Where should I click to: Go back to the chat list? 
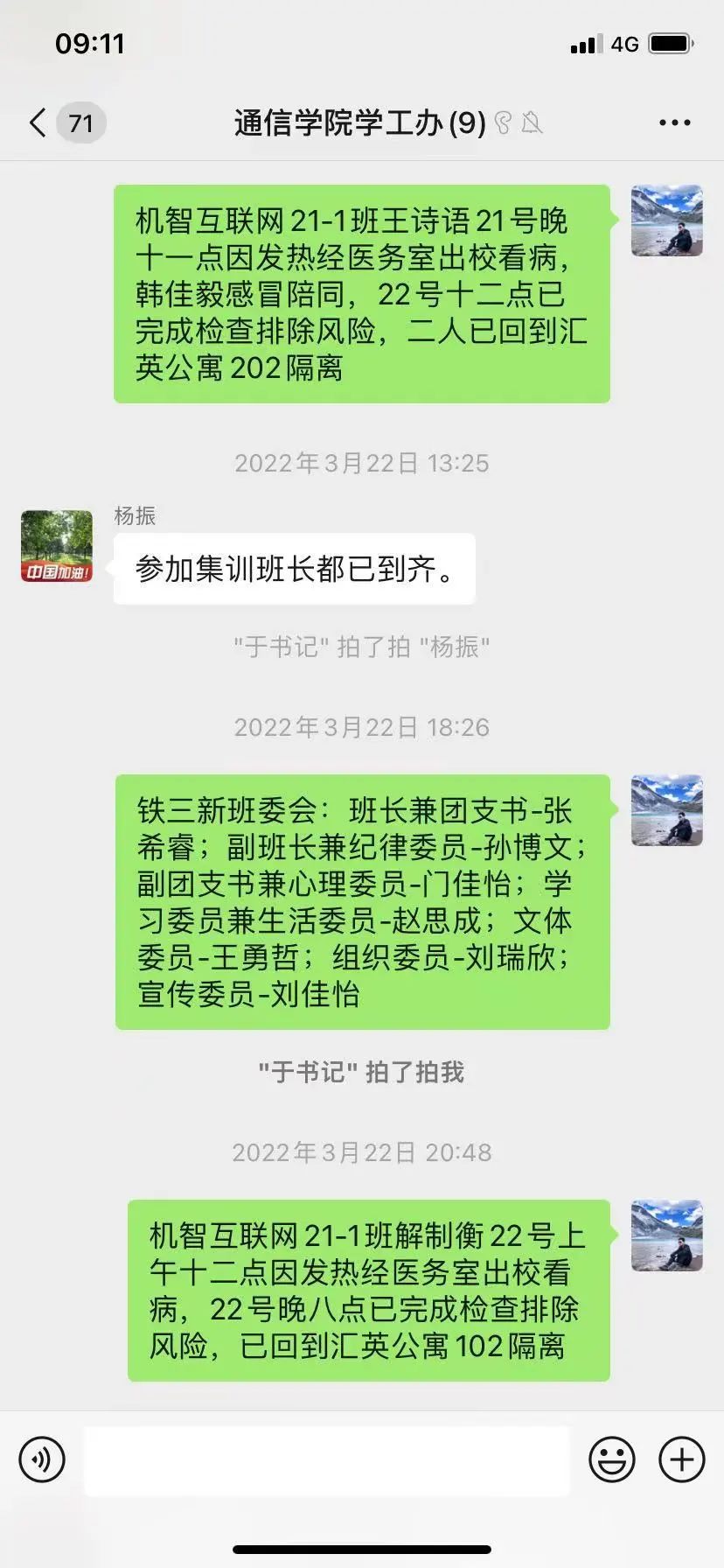tap(38, 122)
